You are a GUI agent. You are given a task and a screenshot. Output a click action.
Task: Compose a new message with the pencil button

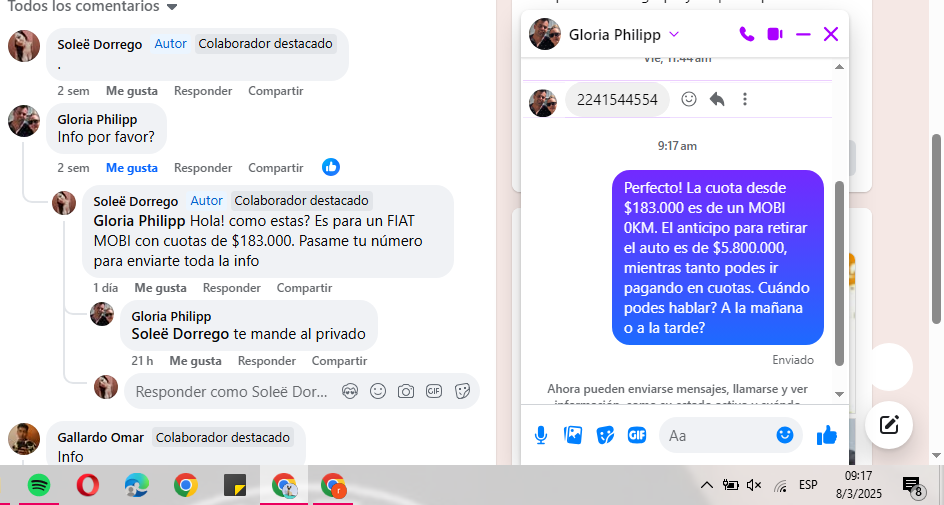point(888,424)
